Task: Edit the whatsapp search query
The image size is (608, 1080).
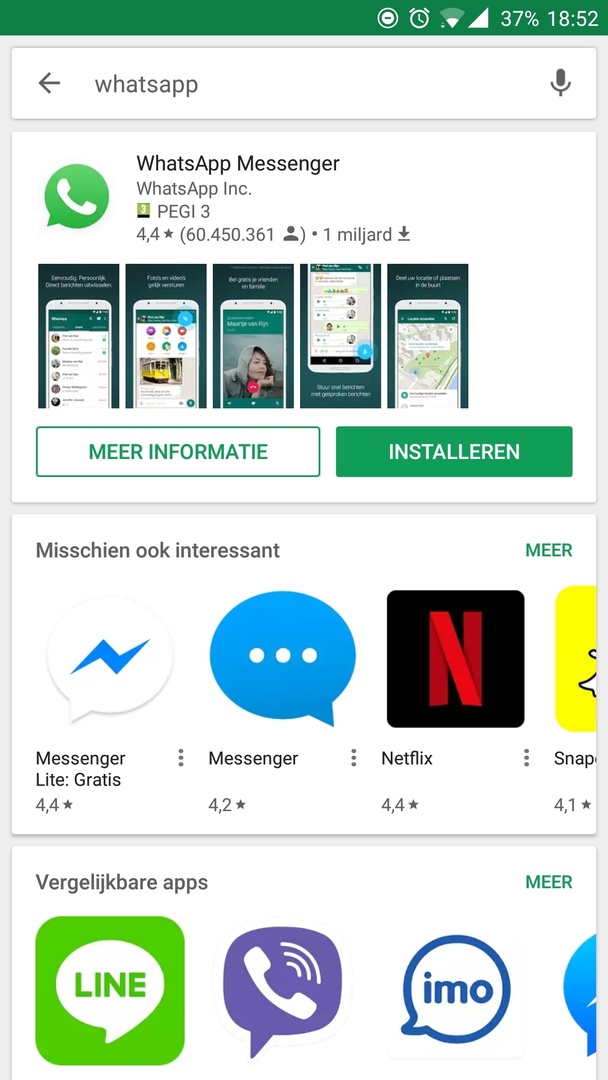Action: (x=300, y=84)
